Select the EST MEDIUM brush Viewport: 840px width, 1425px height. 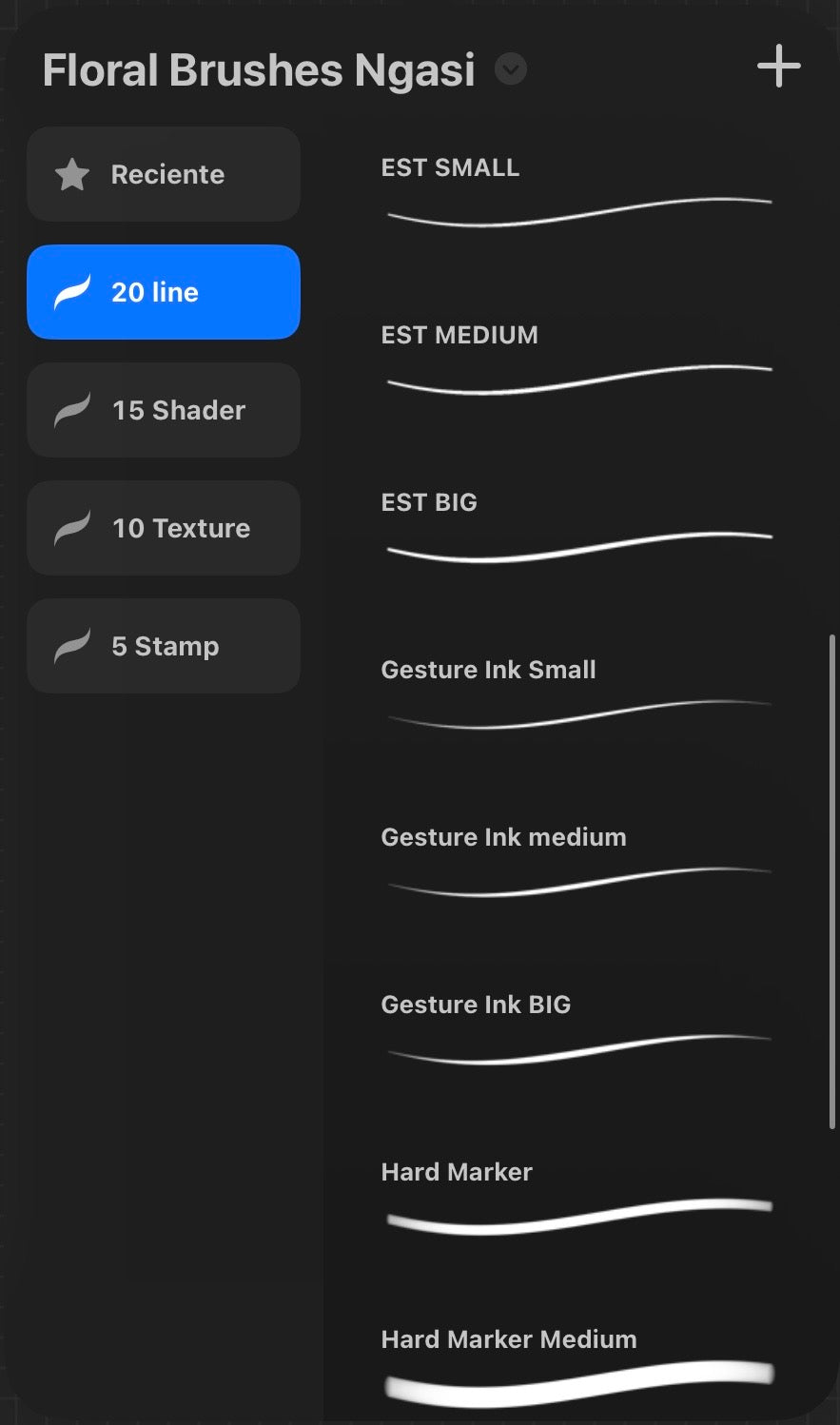click(x=578, y=361)
